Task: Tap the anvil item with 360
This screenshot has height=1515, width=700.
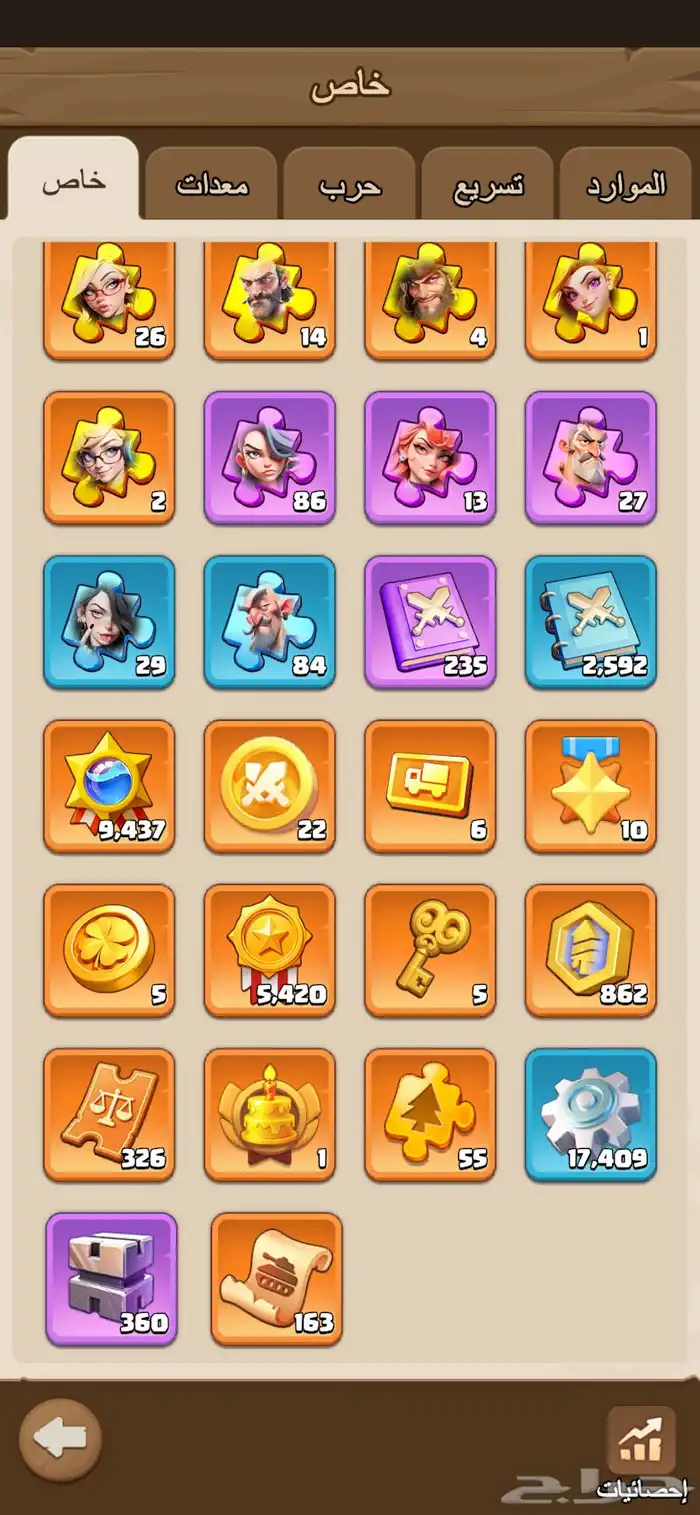Action: pos(111,1279)
